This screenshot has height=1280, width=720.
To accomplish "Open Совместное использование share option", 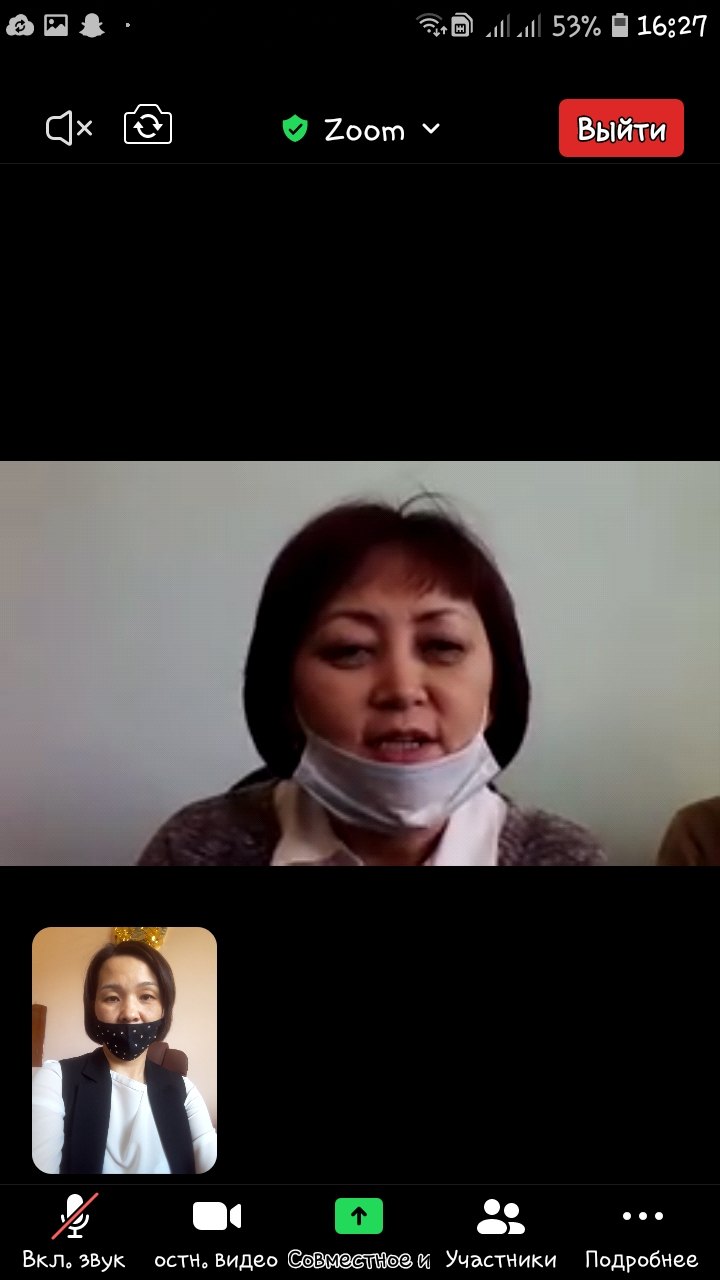I will tap(359, 1232).
